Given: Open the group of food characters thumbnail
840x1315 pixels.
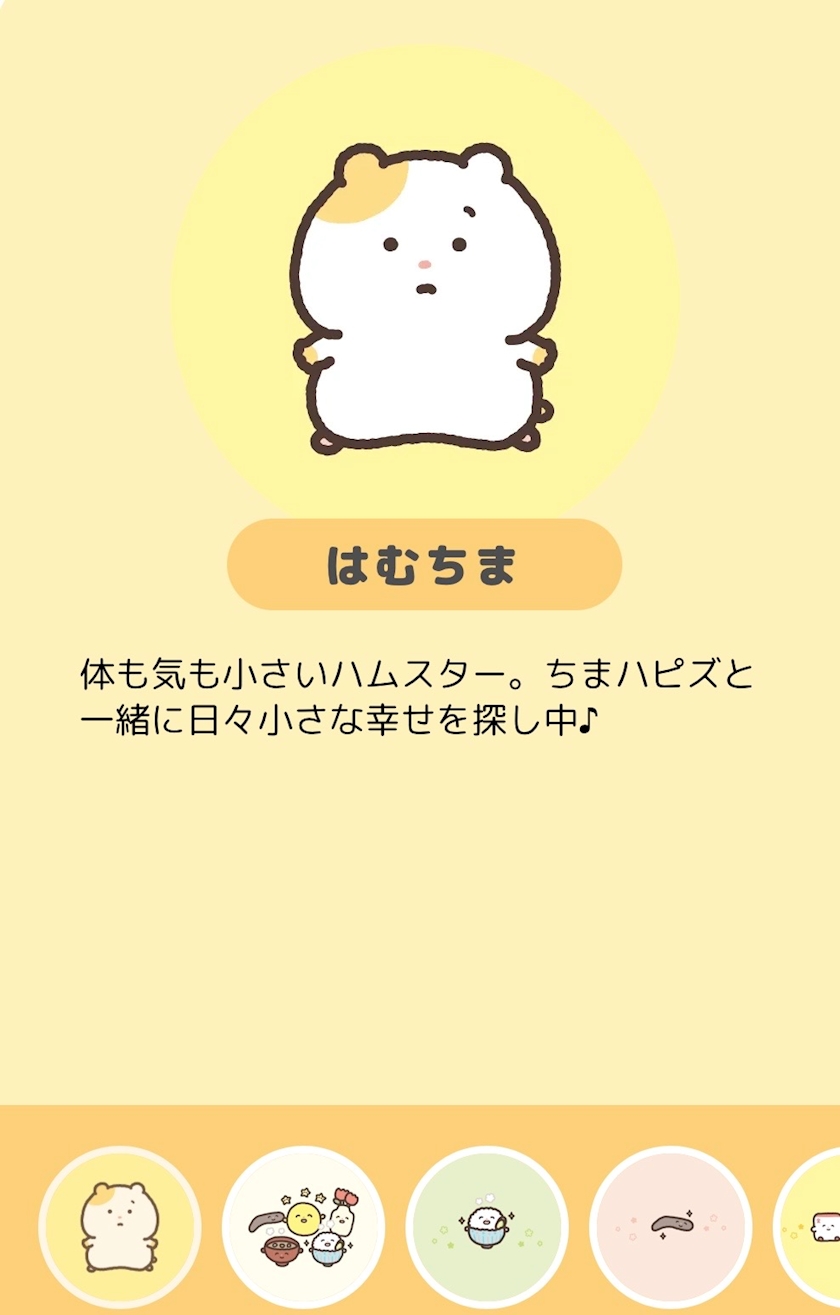Looking at the screenshot, I should click(303, 1226).
